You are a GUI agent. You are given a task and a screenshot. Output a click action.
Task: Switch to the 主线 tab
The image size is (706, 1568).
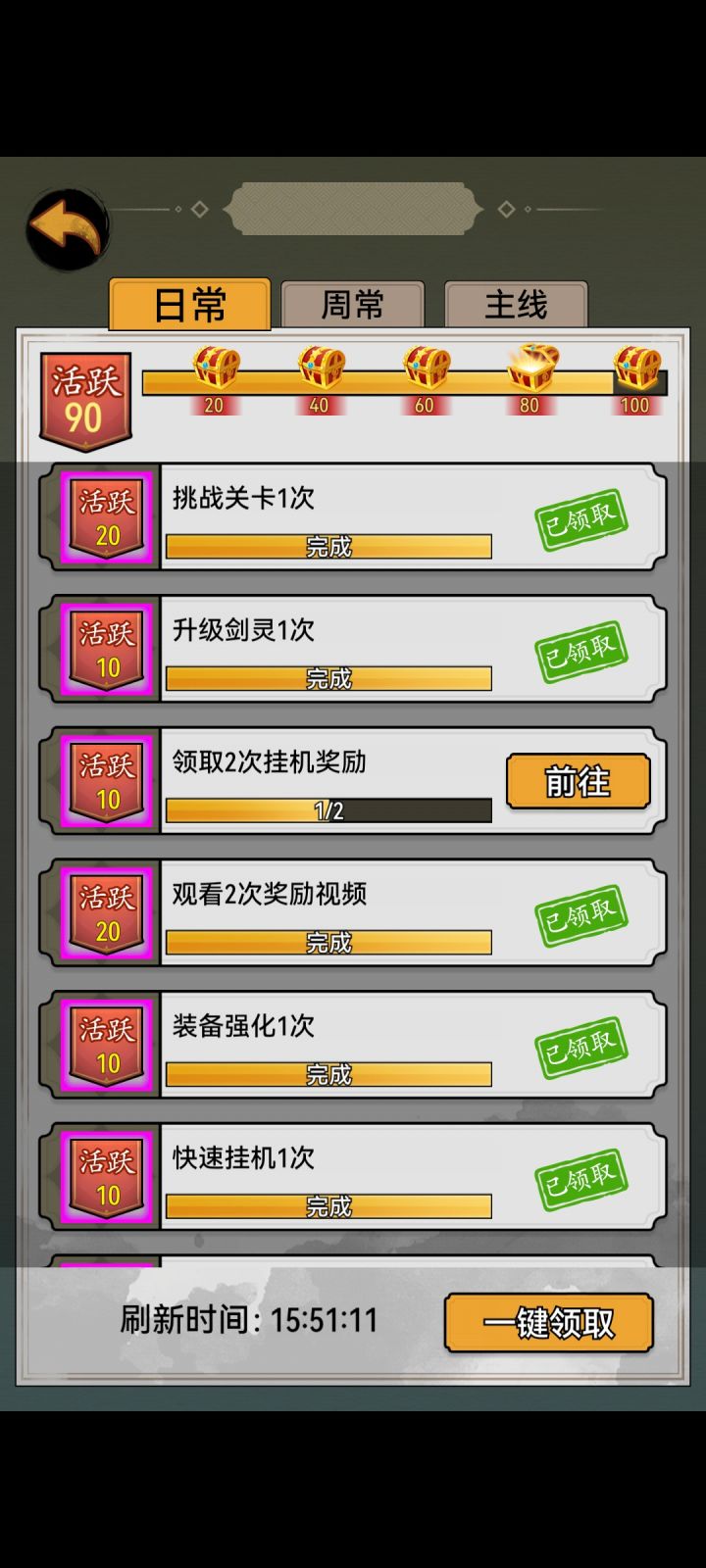516,305
